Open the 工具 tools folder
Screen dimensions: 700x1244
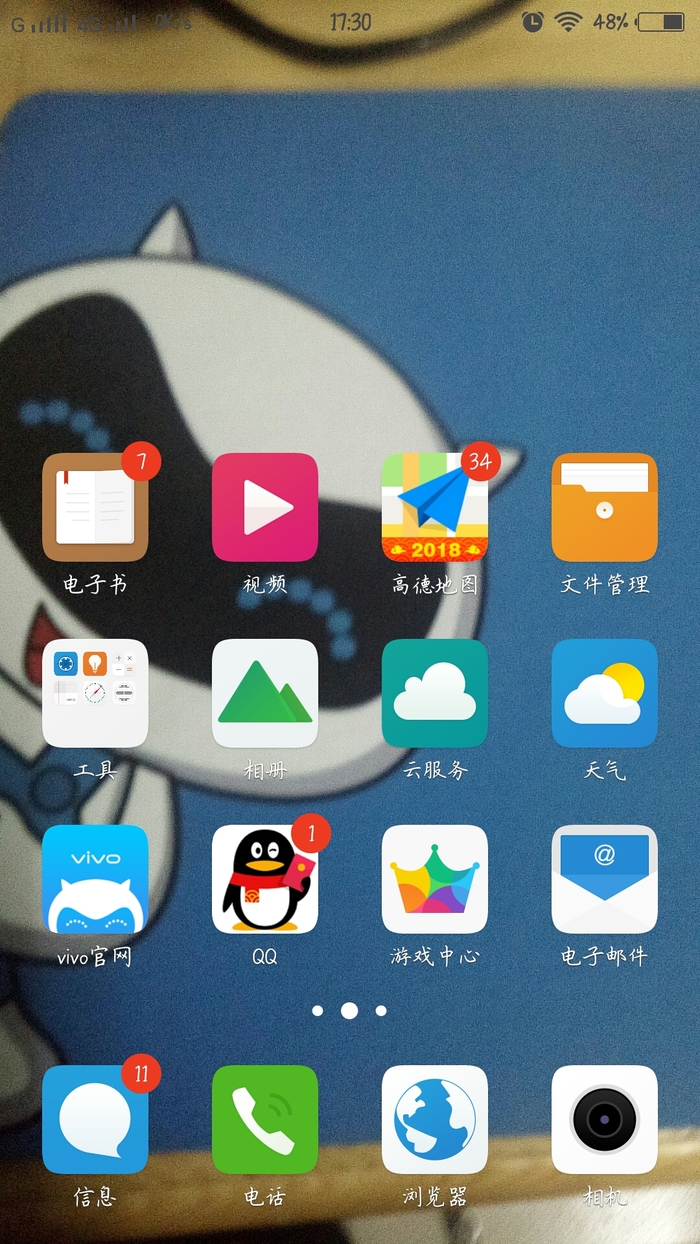95,693
